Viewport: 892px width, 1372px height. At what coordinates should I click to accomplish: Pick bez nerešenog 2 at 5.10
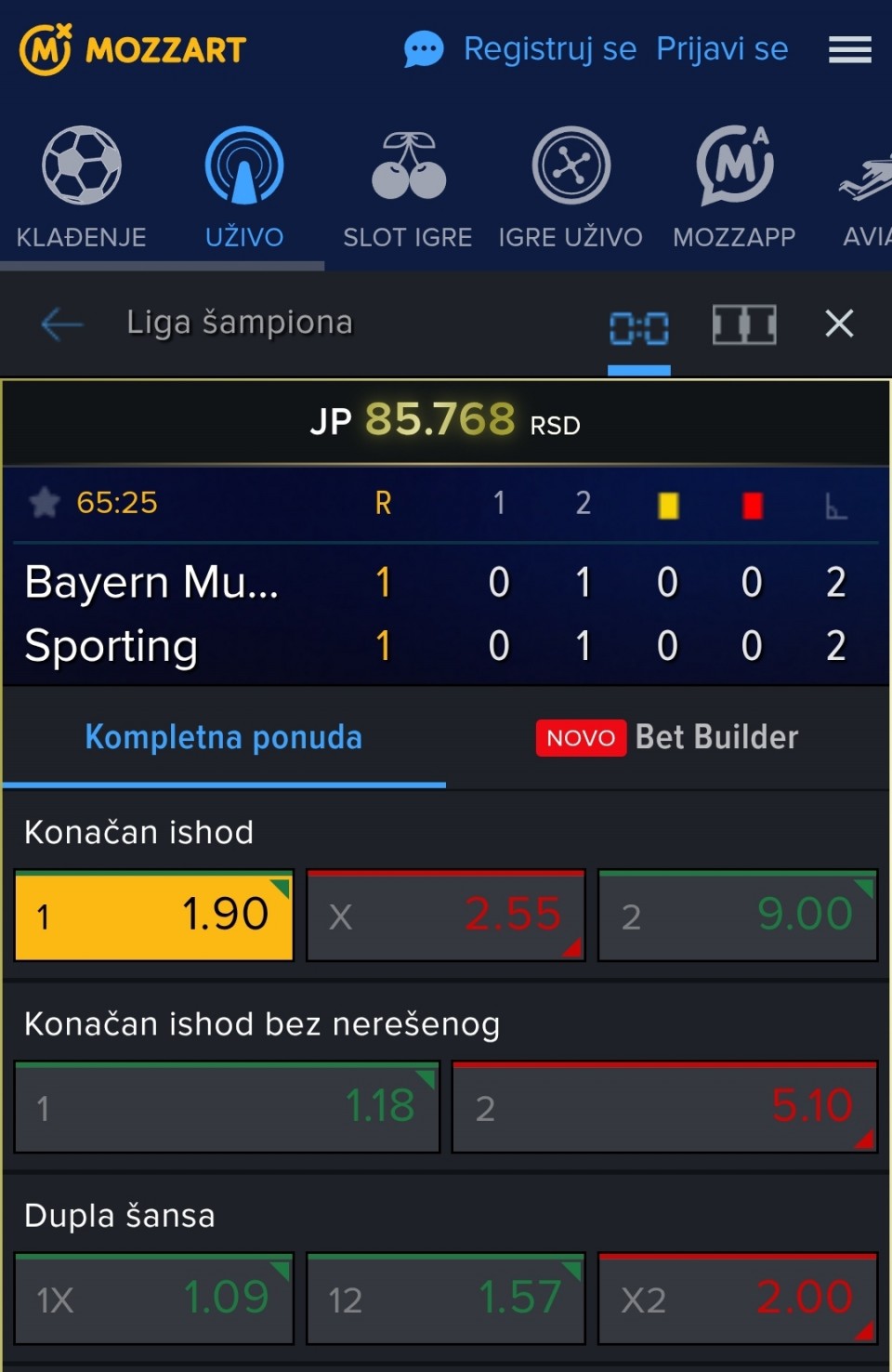coord(664,1107)
